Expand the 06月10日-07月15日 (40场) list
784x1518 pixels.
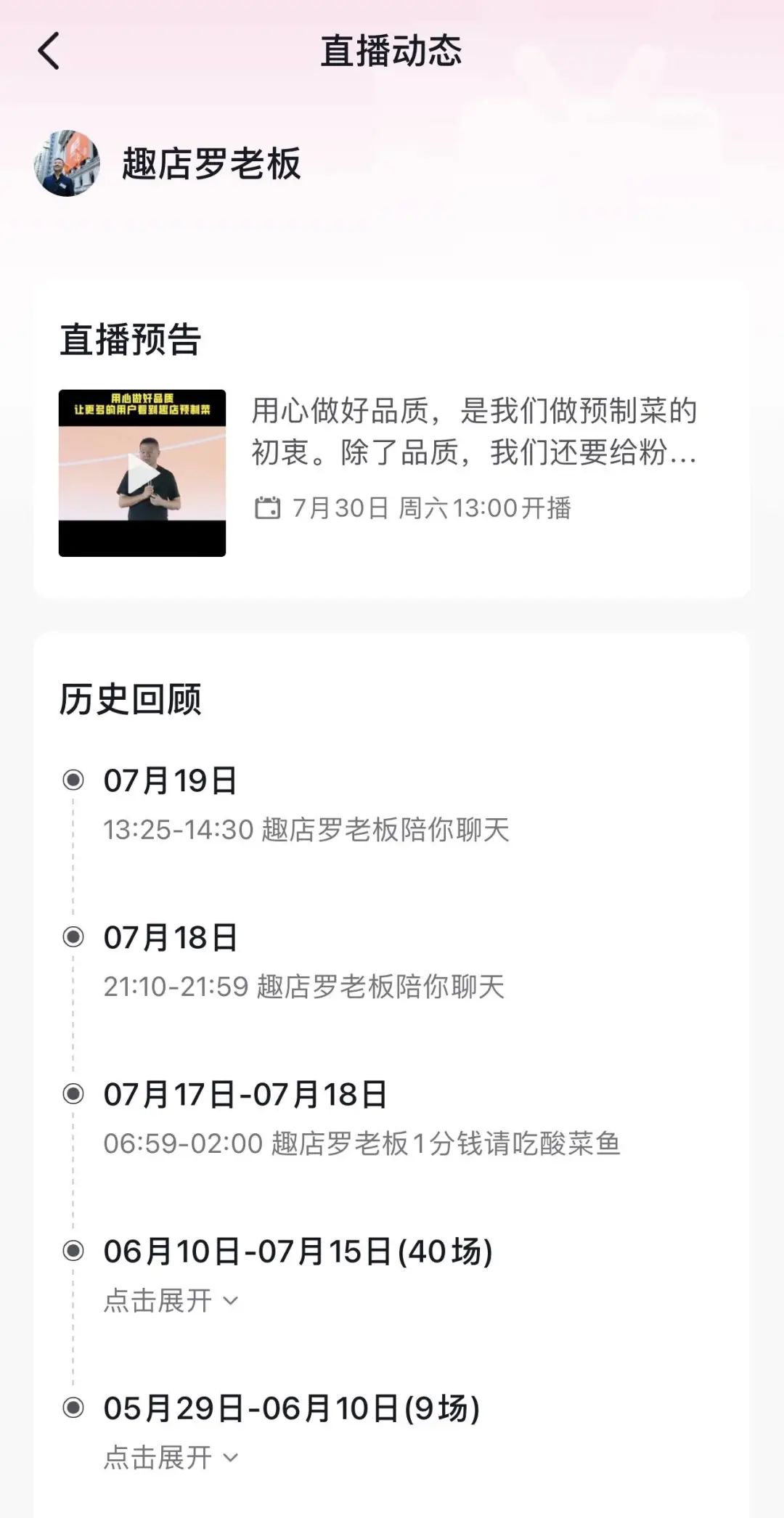pyautogui.click(x=171, y=1300)
